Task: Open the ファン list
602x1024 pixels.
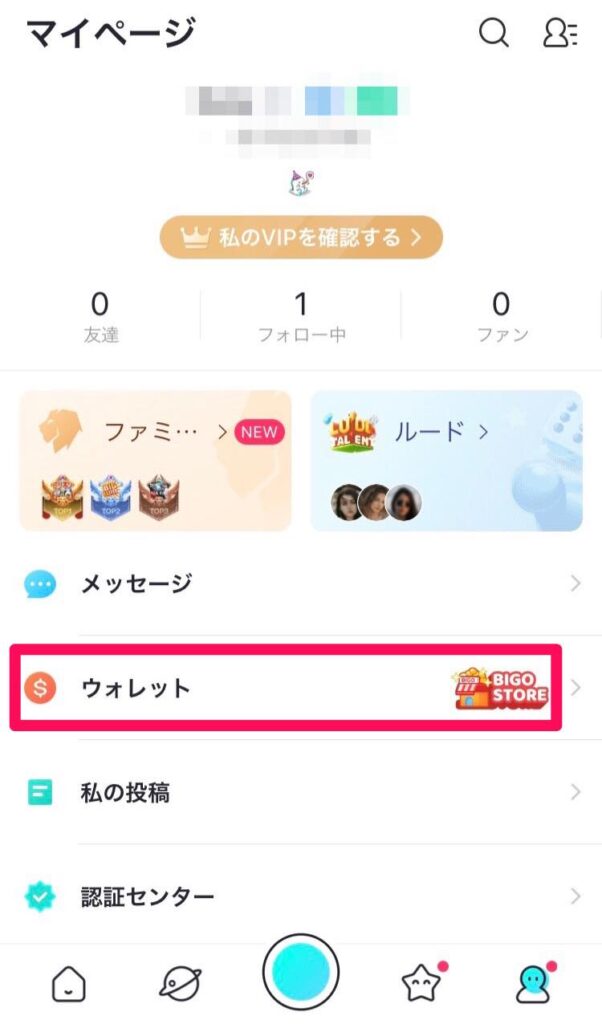Action: coord(501,316)
